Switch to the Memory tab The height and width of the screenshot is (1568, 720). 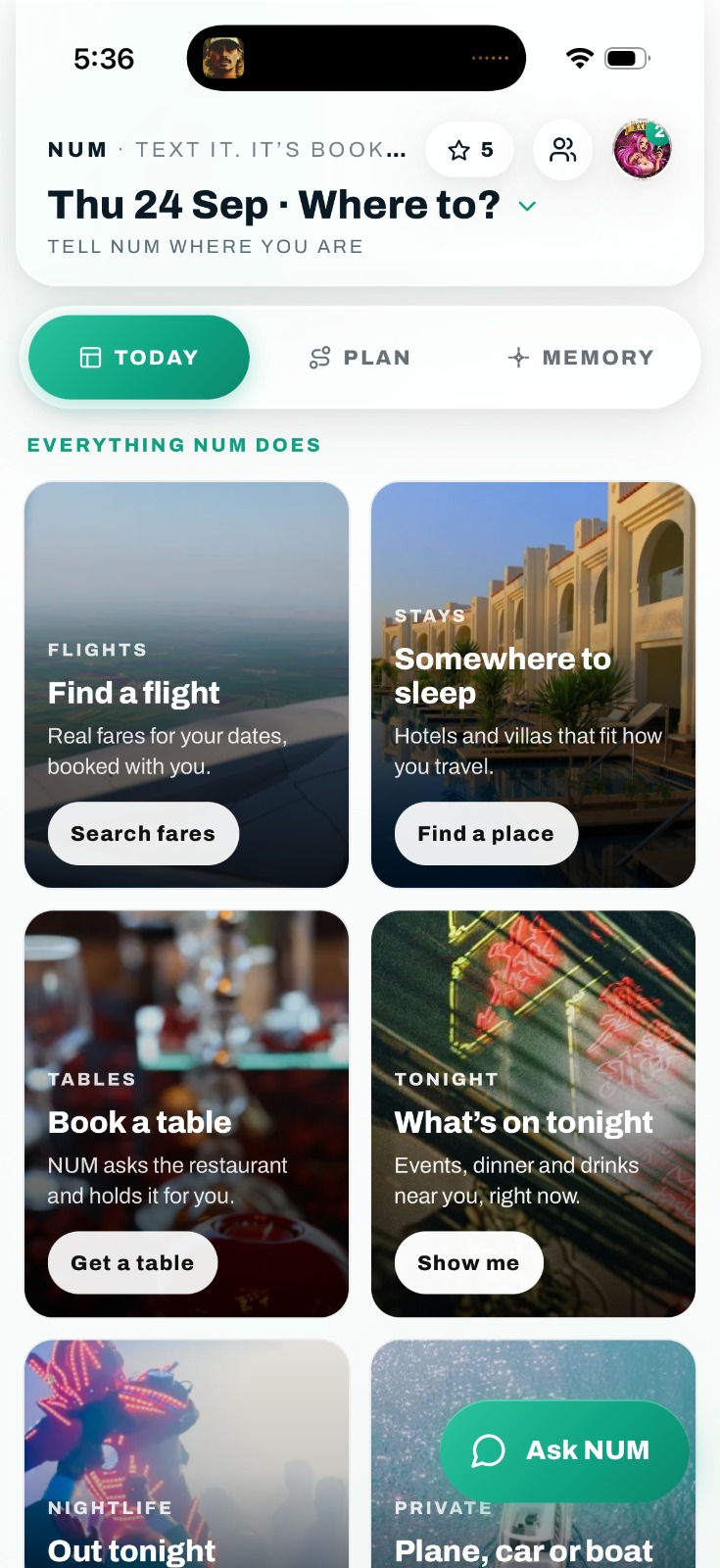(581, 358)
